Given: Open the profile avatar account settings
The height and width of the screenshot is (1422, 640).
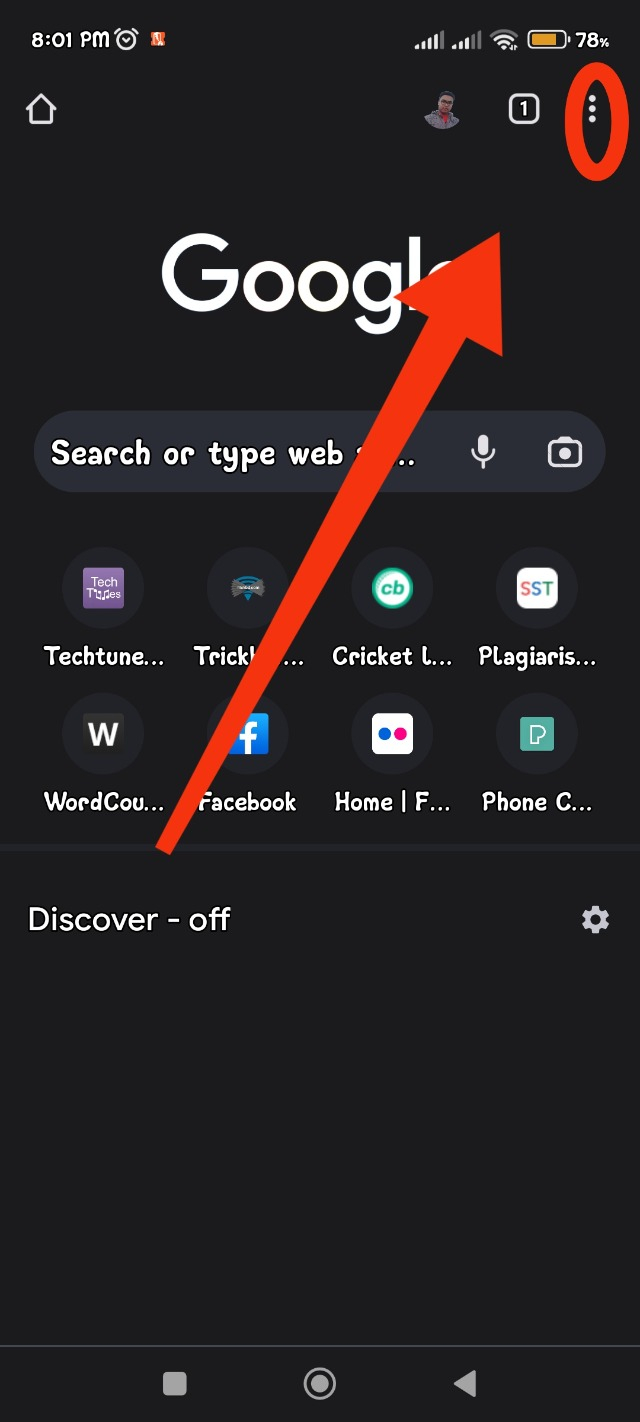Looking at the screenshot, I should (442, 109).
